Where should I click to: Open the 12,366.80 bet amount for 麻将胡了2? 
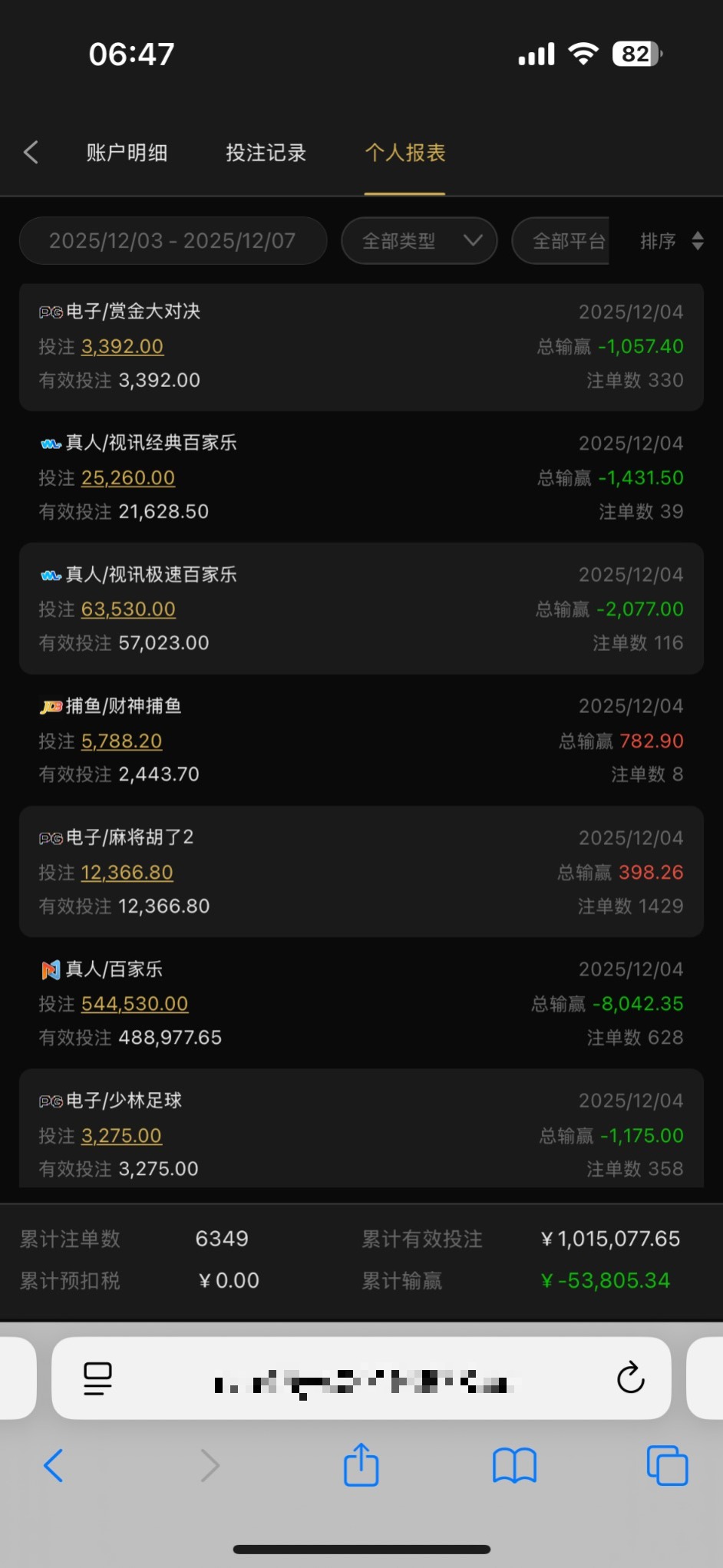tap(127, 872)
